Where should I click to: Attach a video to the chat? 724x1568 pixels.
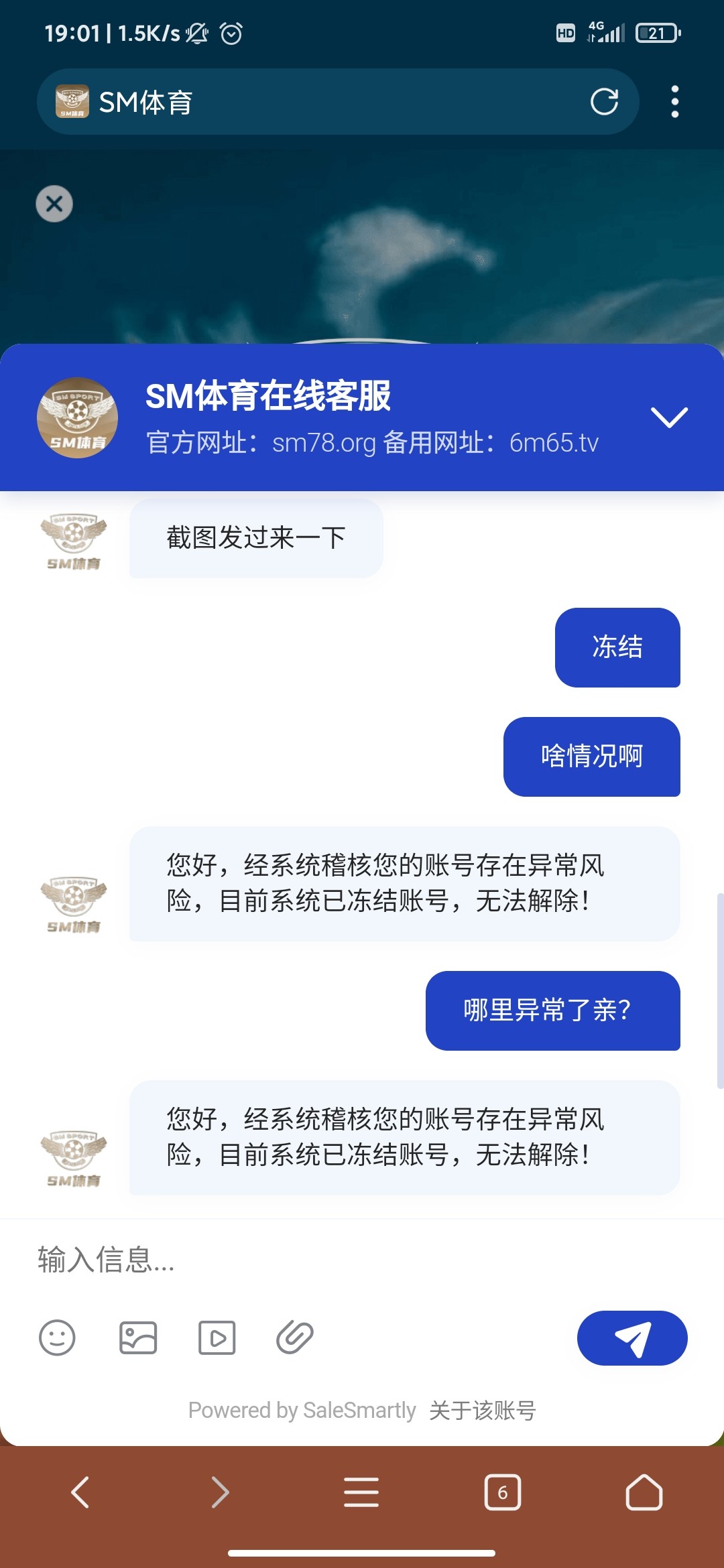217,1337
